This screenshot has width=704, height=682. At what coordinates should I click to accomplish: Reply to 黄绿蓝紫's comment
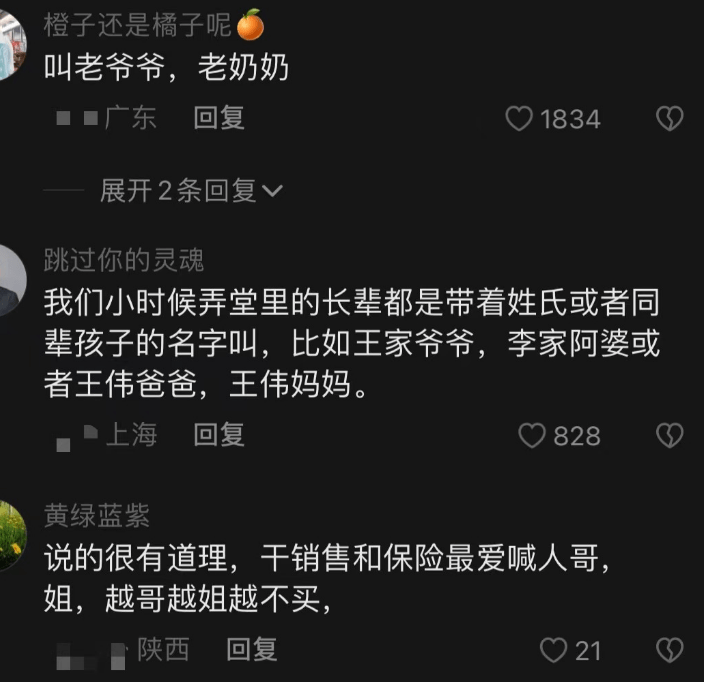(251, 650)
